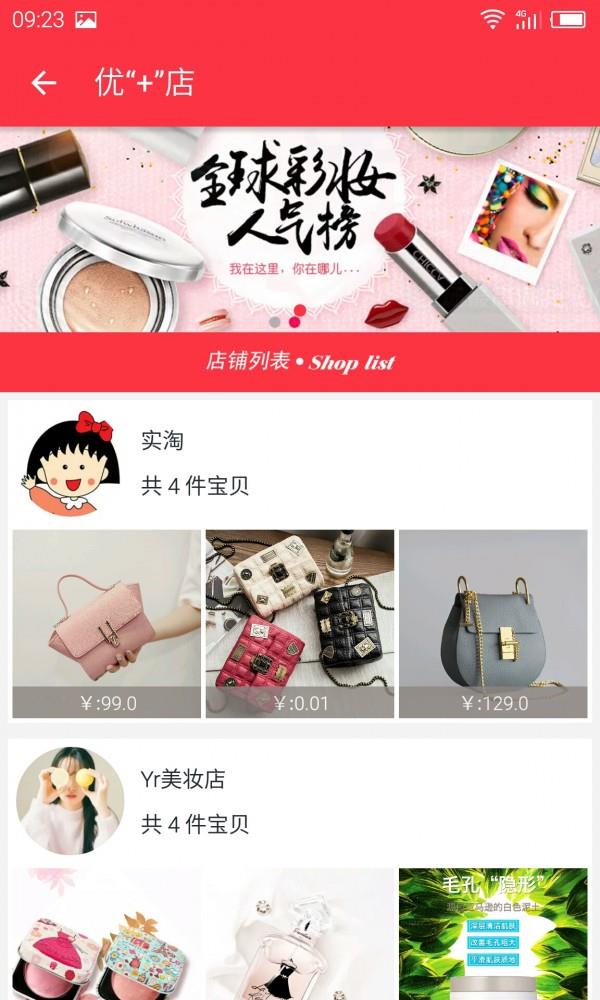Open the Yr美妆店 shop

[x=182, y=779]
